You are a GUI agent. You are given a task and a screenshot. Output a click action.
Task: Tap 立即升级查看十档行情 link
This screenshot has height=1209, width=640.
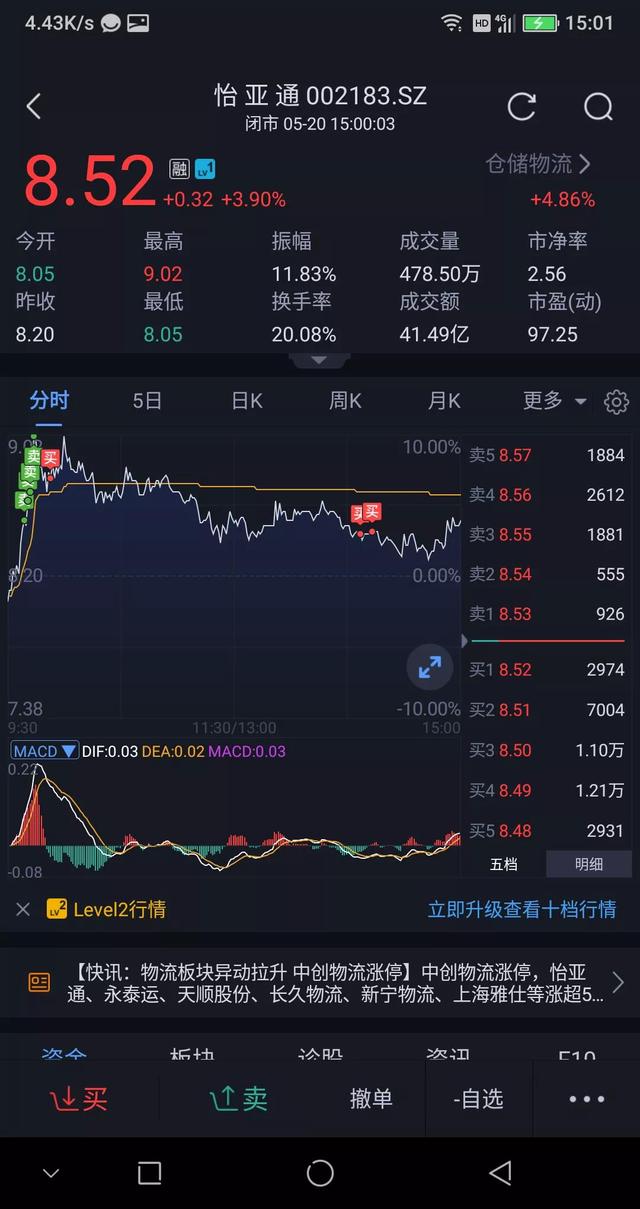click(522, 910)
